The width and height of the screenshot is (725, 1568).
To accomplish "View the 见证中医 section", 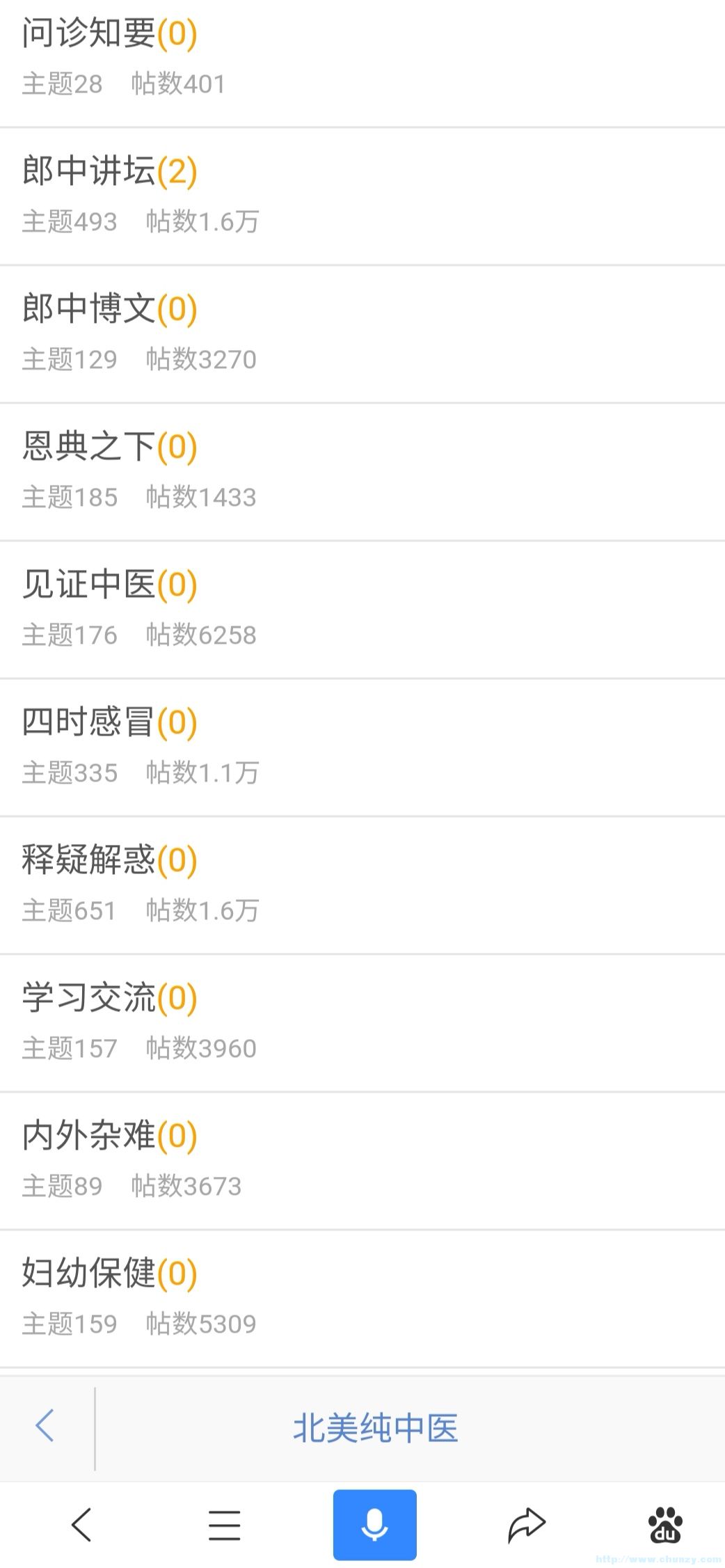I will click(108, 585).
